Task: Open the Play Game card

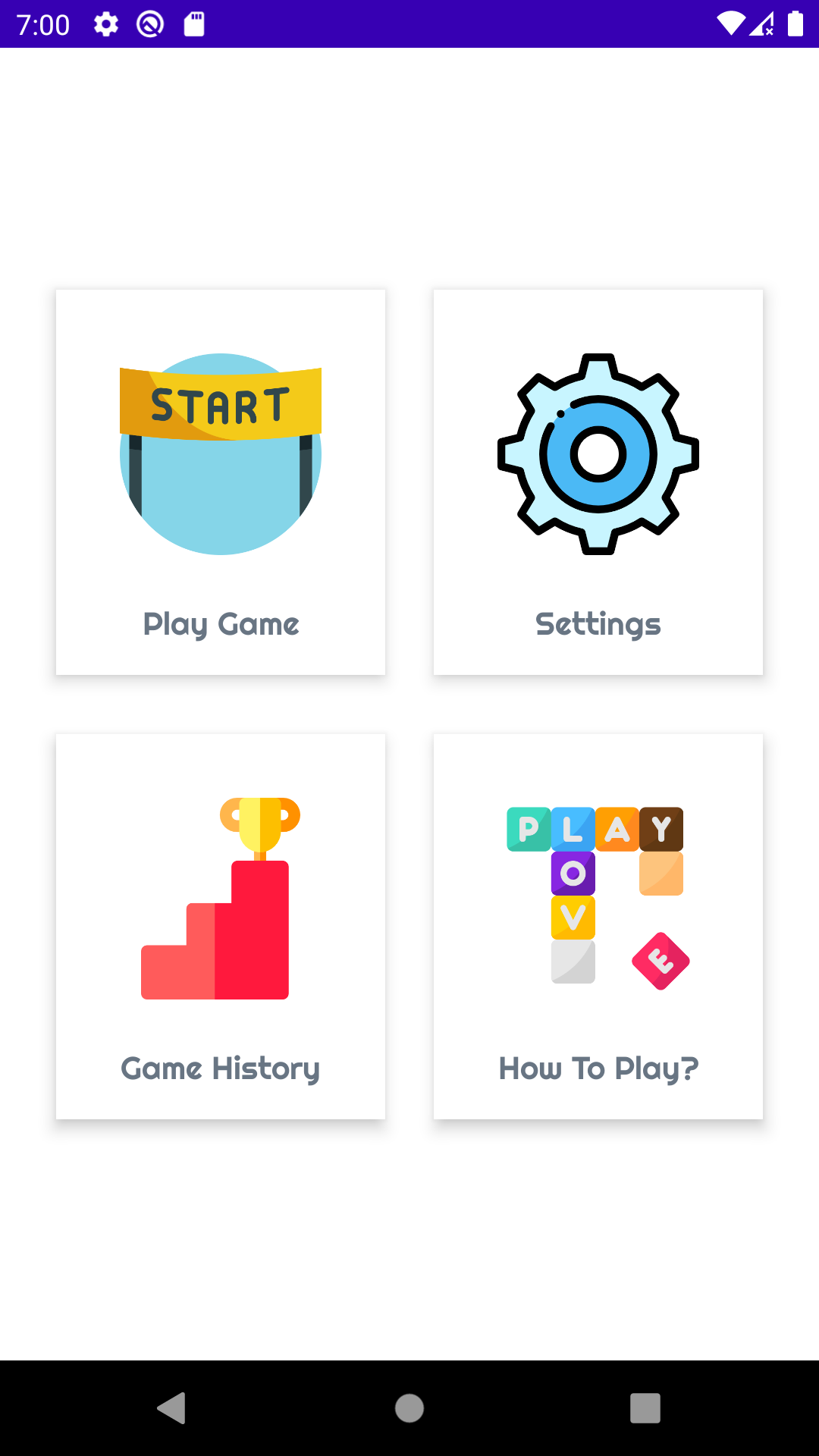Action: coord(221,482)
